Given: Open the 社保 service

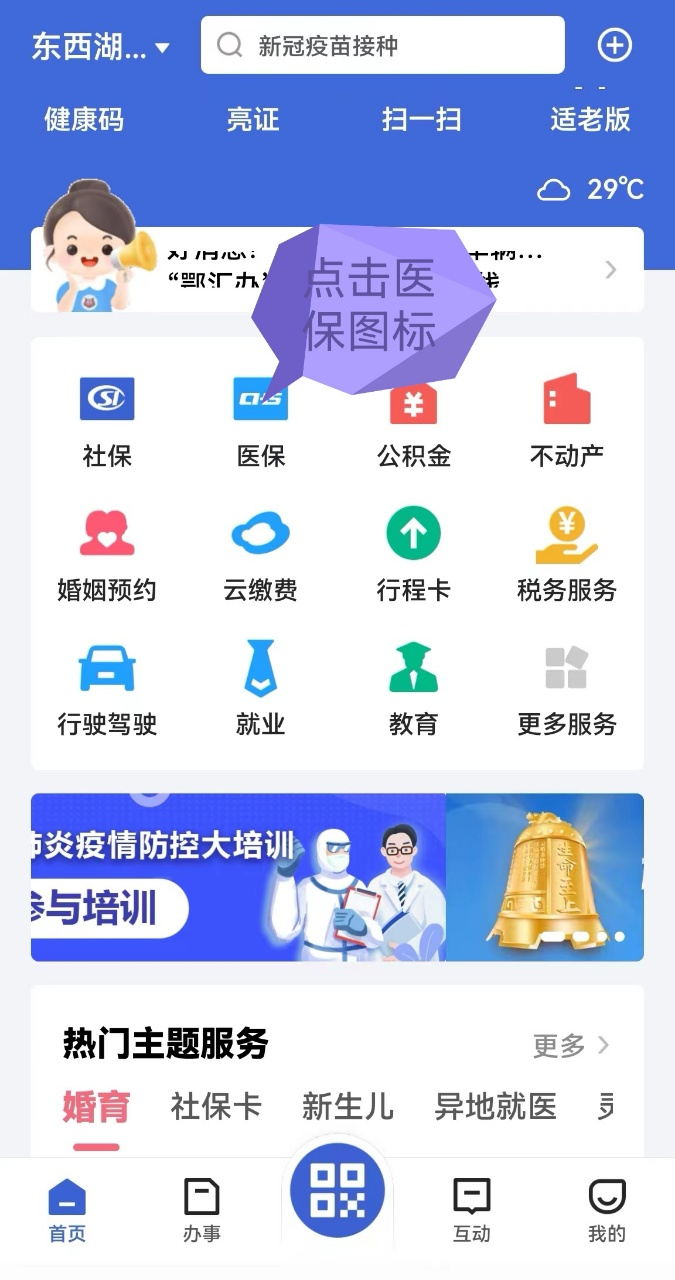Looking at the screenshot, I should (107, 421).
